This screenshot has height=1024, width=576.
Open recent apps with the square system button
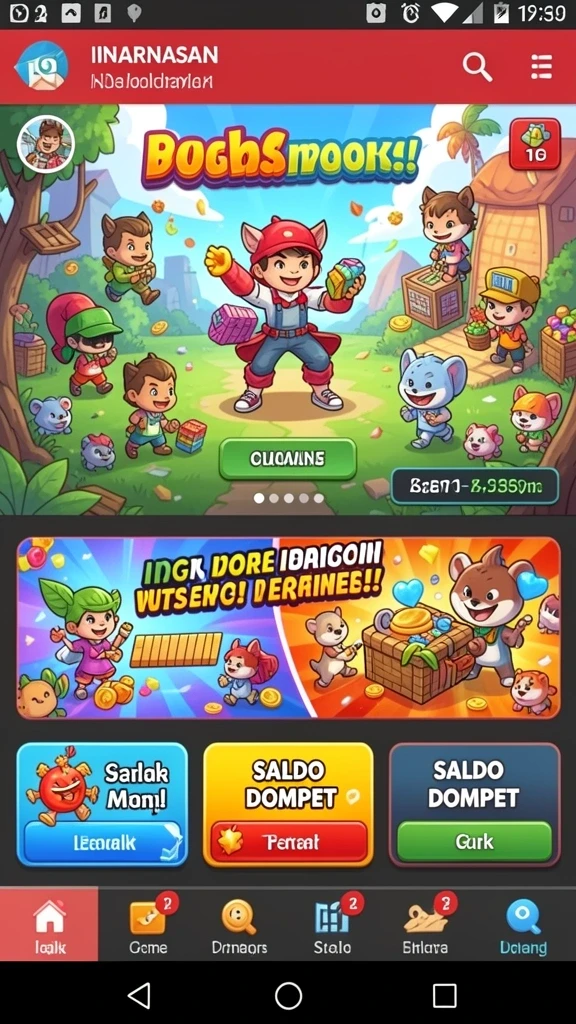pyautogui.click(x=445, y=995)
